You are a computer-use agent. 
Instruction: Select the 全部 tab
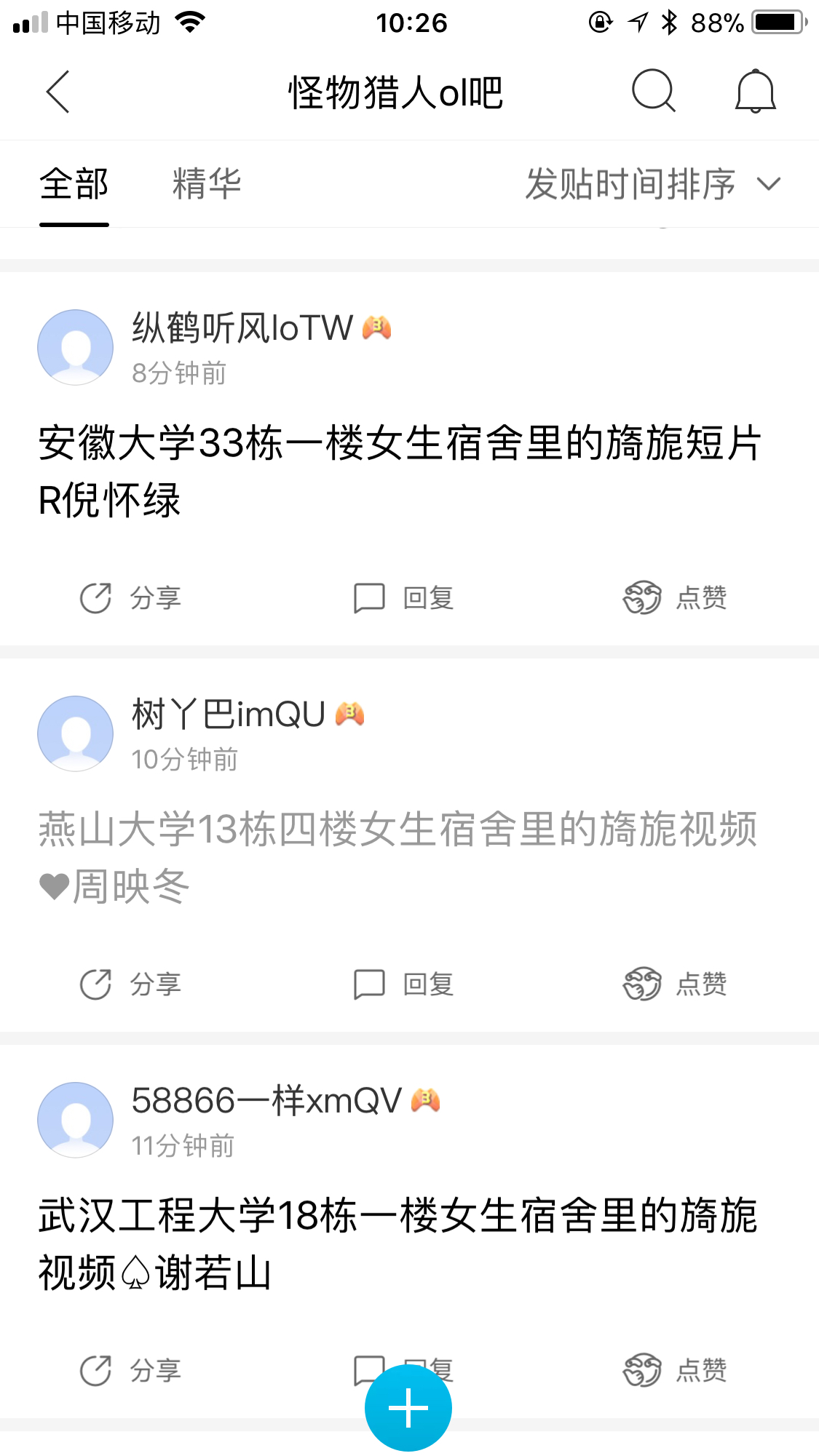(x=74, y=183)
